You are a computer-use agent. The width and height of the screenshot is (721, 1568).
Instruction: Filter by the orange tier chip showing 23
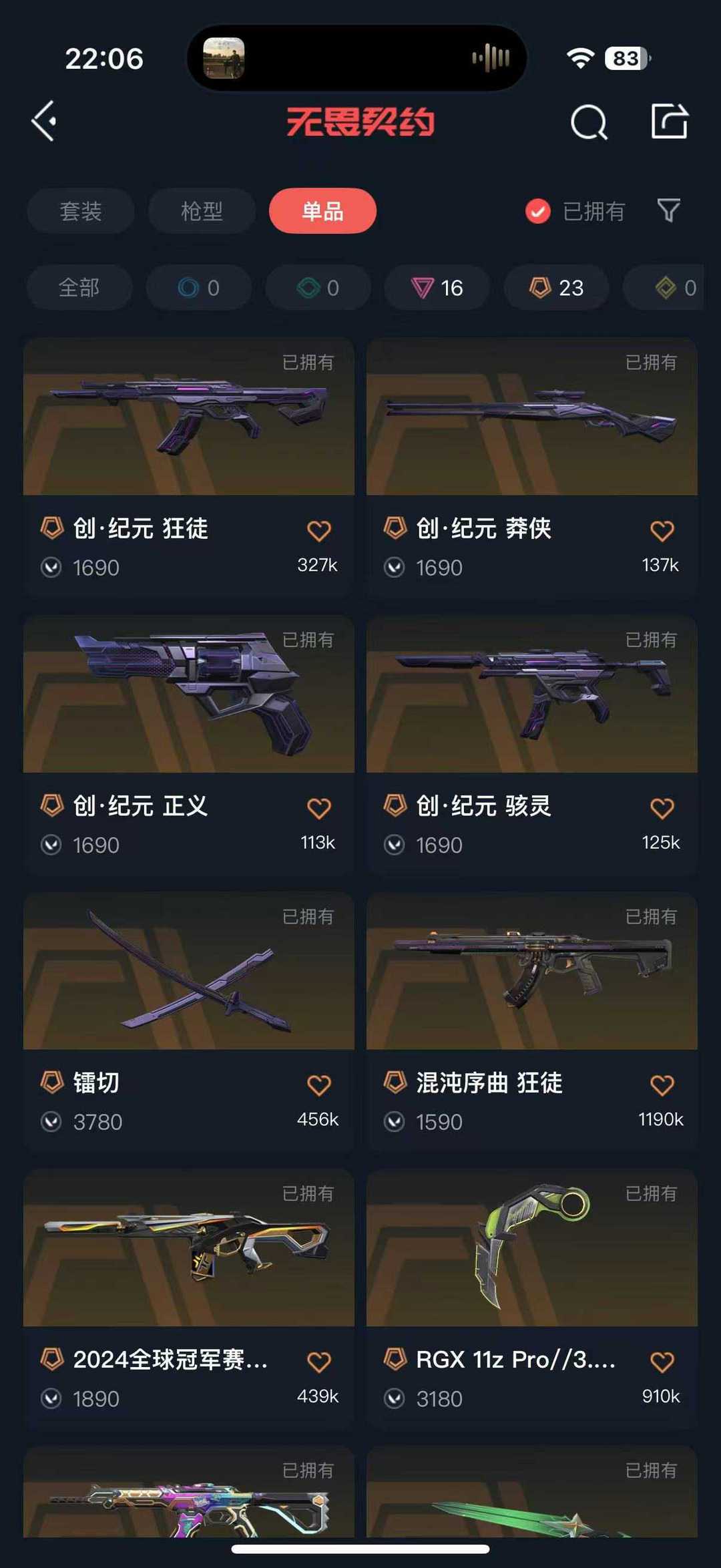557,288
